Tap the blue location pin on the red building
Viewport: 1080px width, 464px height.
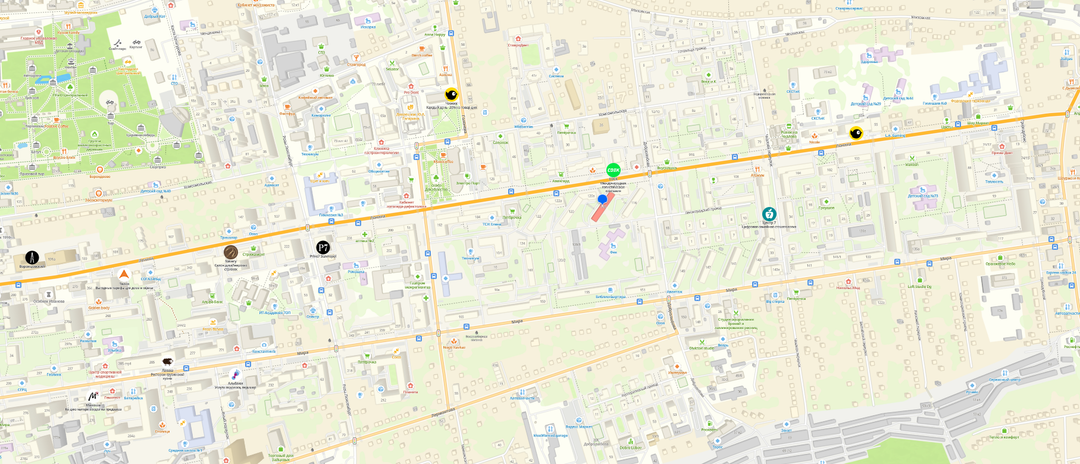pos(602,199)
